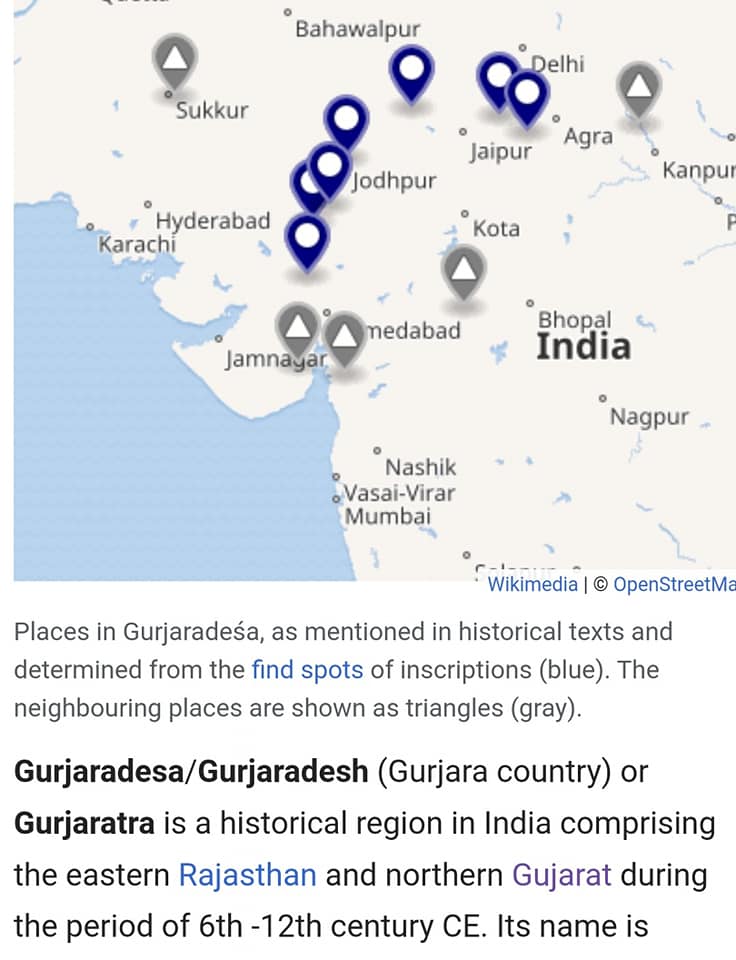The width and height of the screenshot is (736, 960).
Task: Open the Rajasthan article link
Action: coord(247,875)
